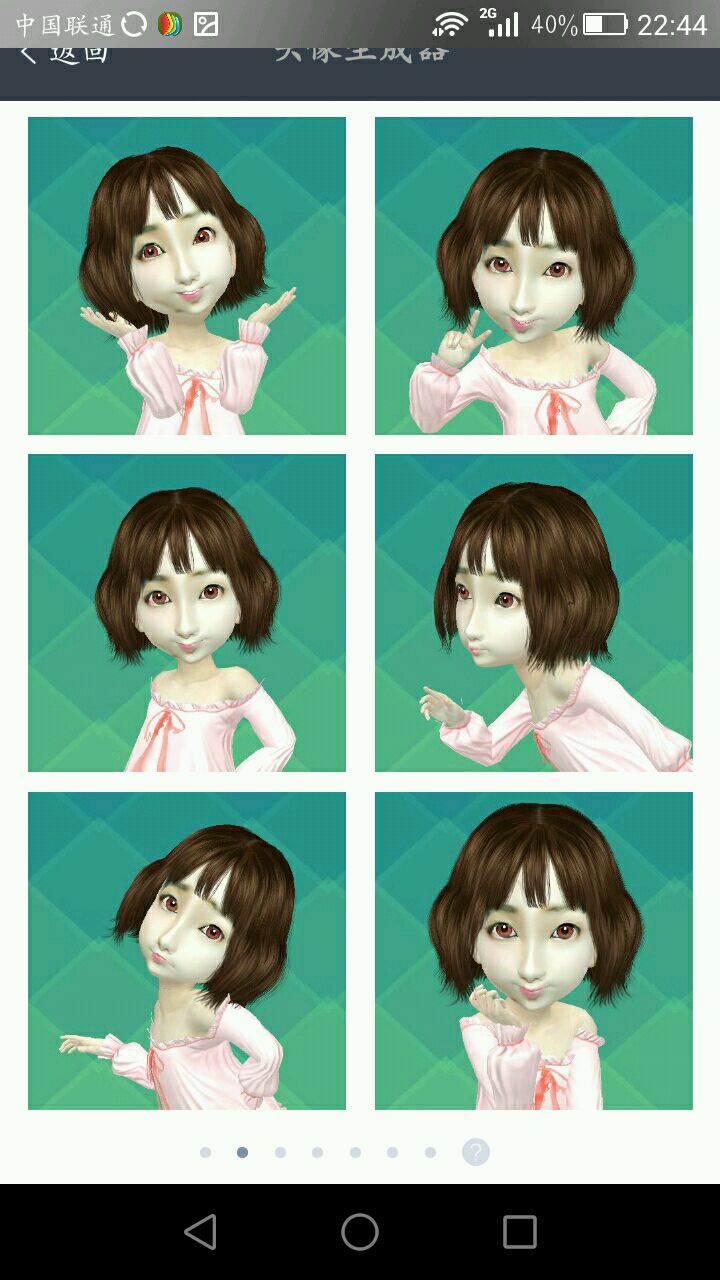Screen dimensions: 720x1280
Task: Tap the system home button
Action: [360, 1232]
